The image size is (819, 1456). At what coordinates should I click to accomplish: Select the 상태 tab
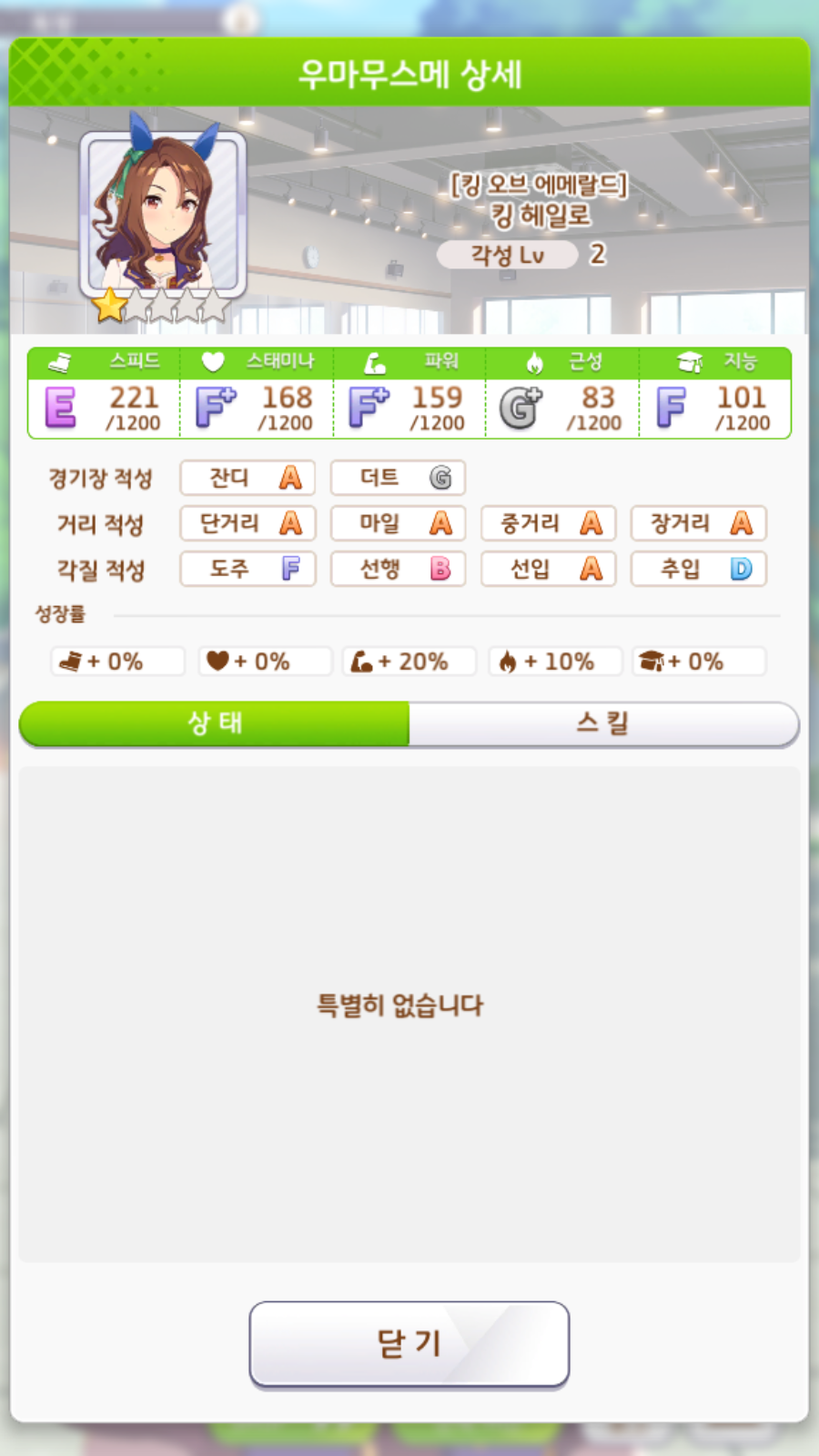215,723
